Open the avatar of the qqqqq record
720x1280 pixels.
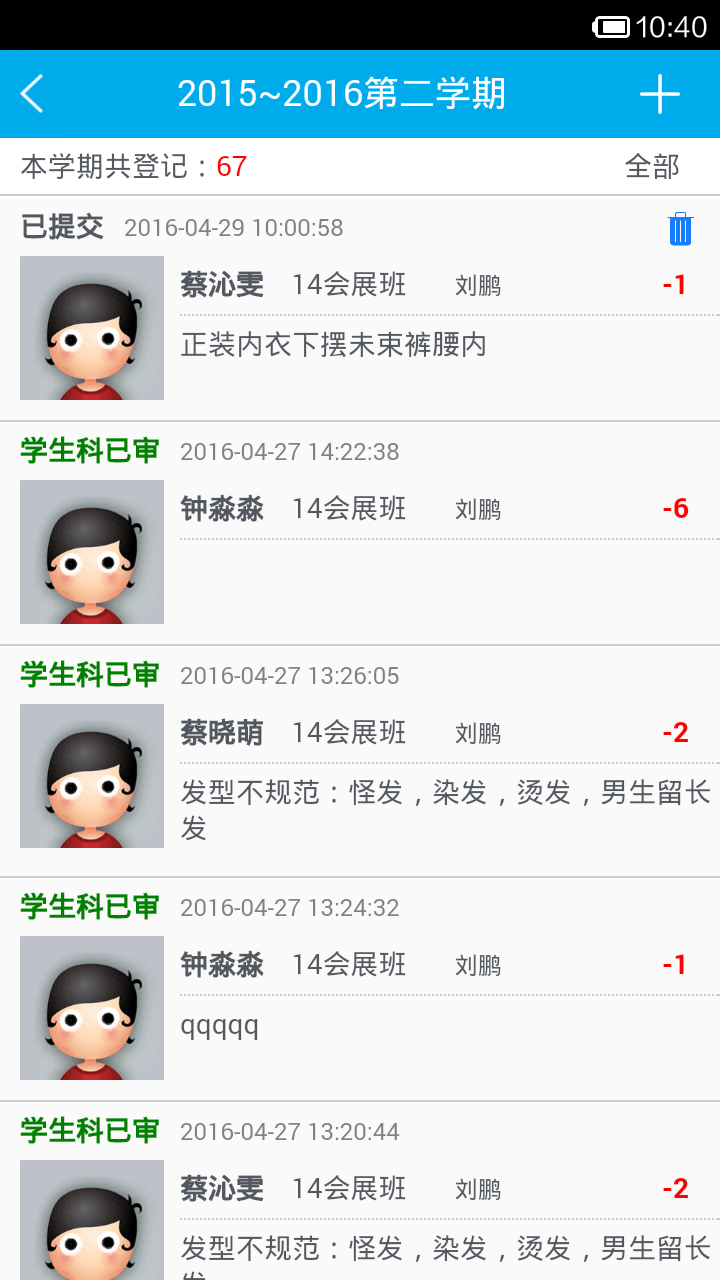pos(91,1007)
